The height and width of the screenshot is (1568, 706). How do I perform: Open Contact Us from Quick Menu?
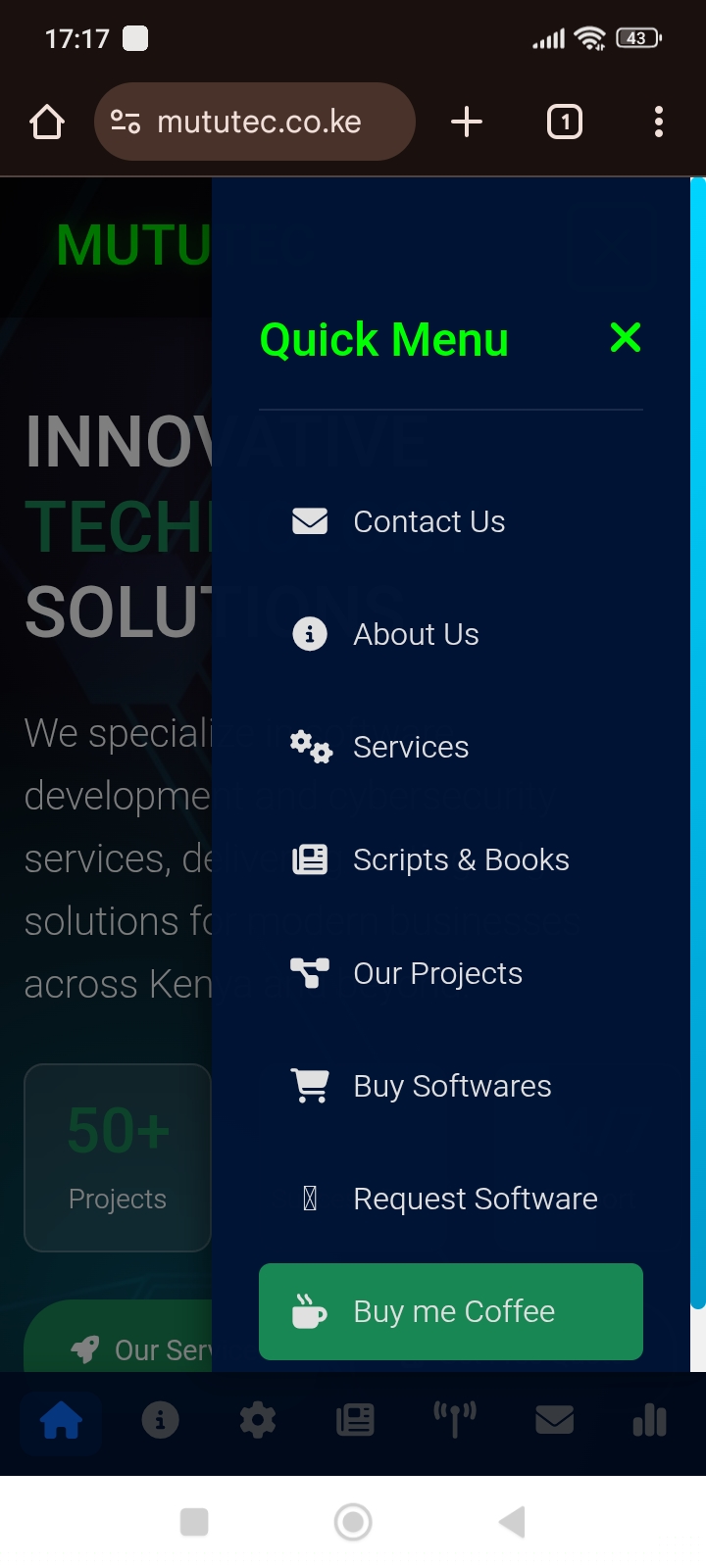(x=428, y=521)
